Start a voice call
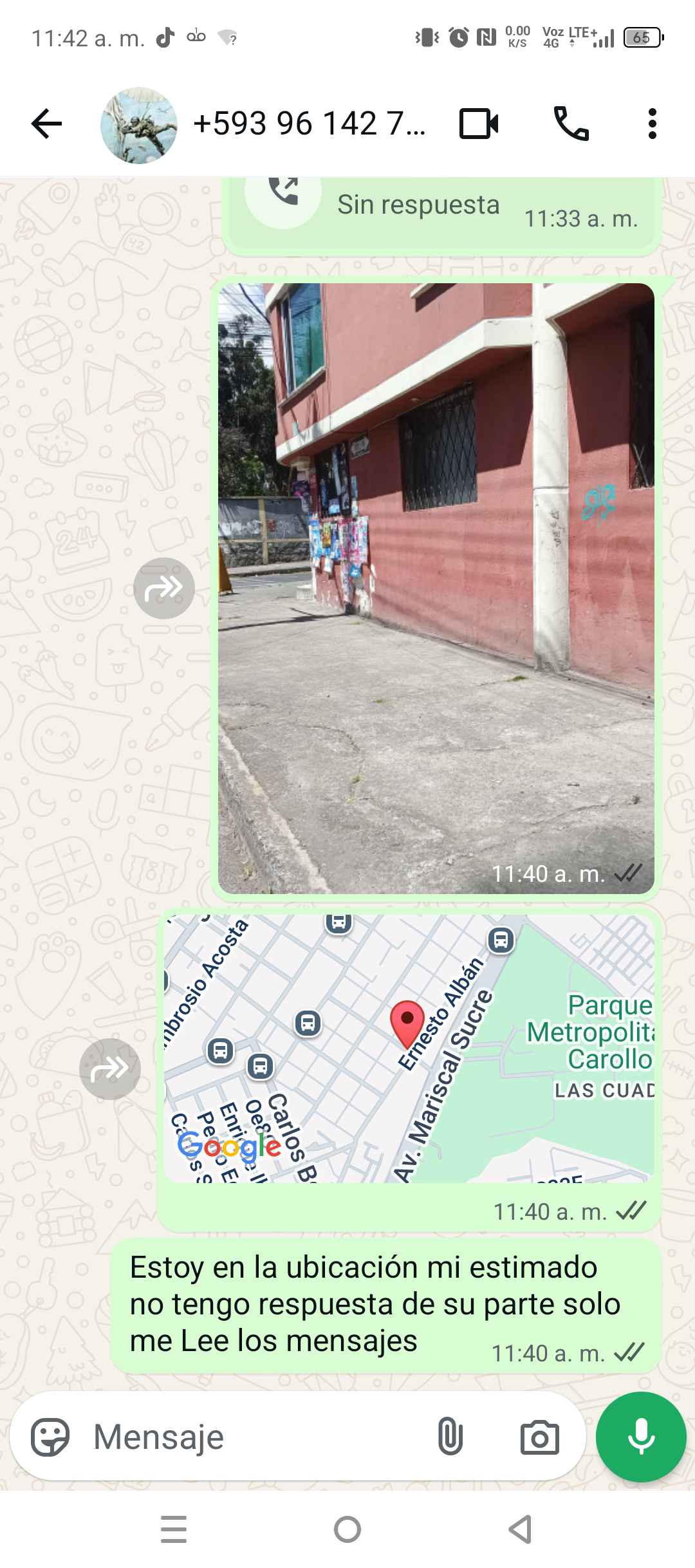Image resolution: width=695 pixels, height=1568 pixels. [x=571, y=124]
